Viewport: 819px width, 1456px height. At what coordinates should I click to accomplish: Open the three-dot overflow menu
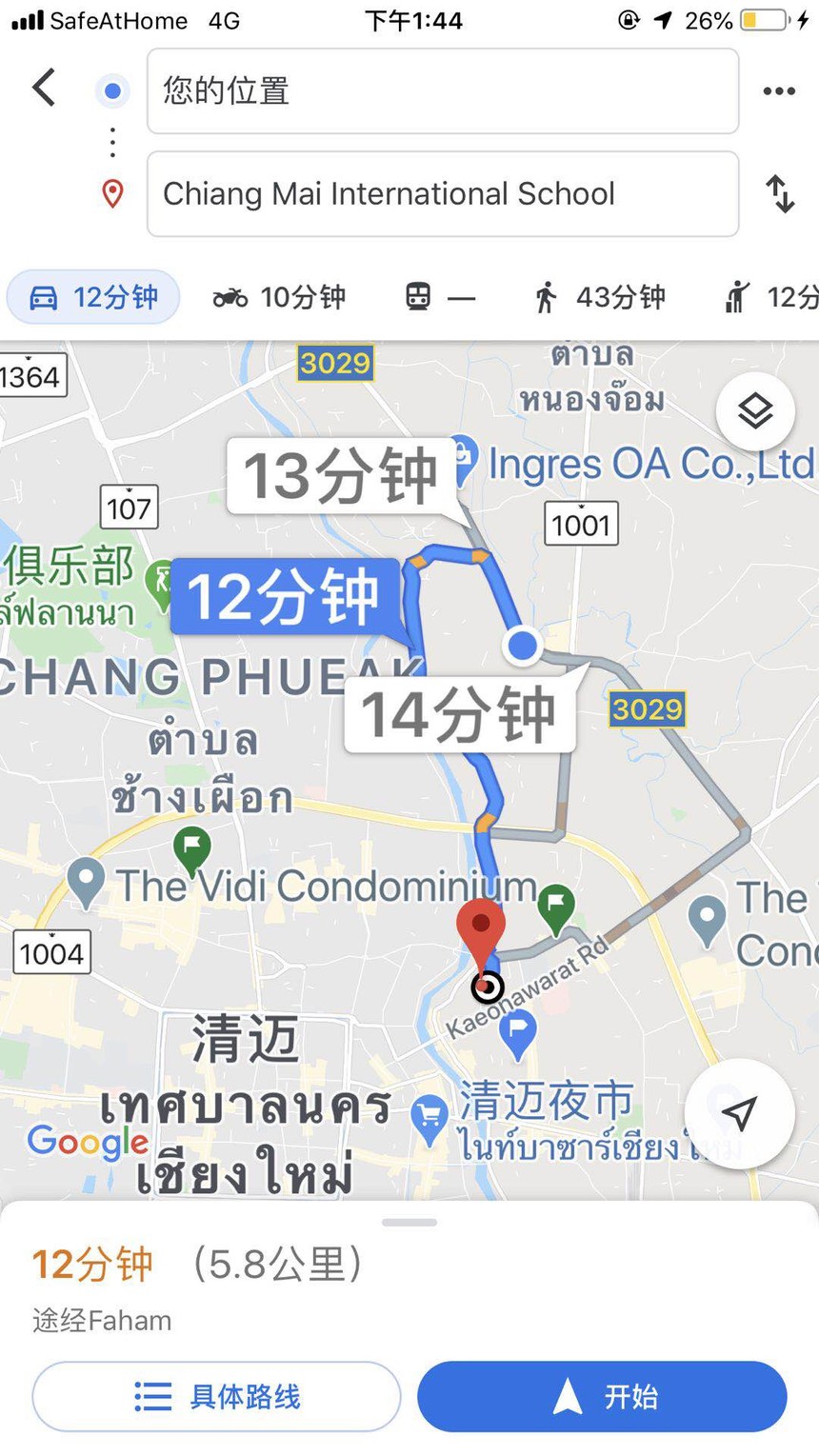click(x=778, y=91)
